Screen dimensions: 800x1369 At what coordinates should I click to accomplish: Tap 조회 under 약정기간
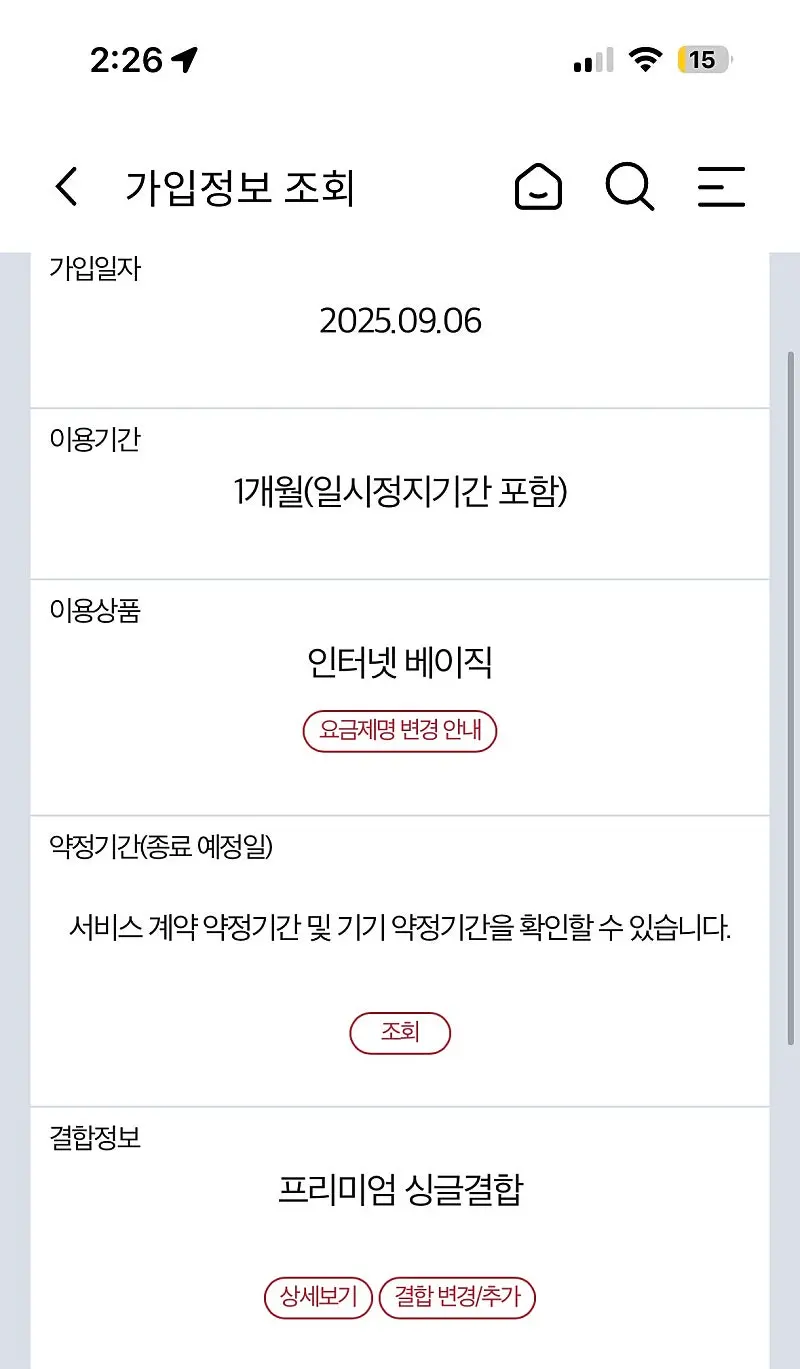point(400,1033)
